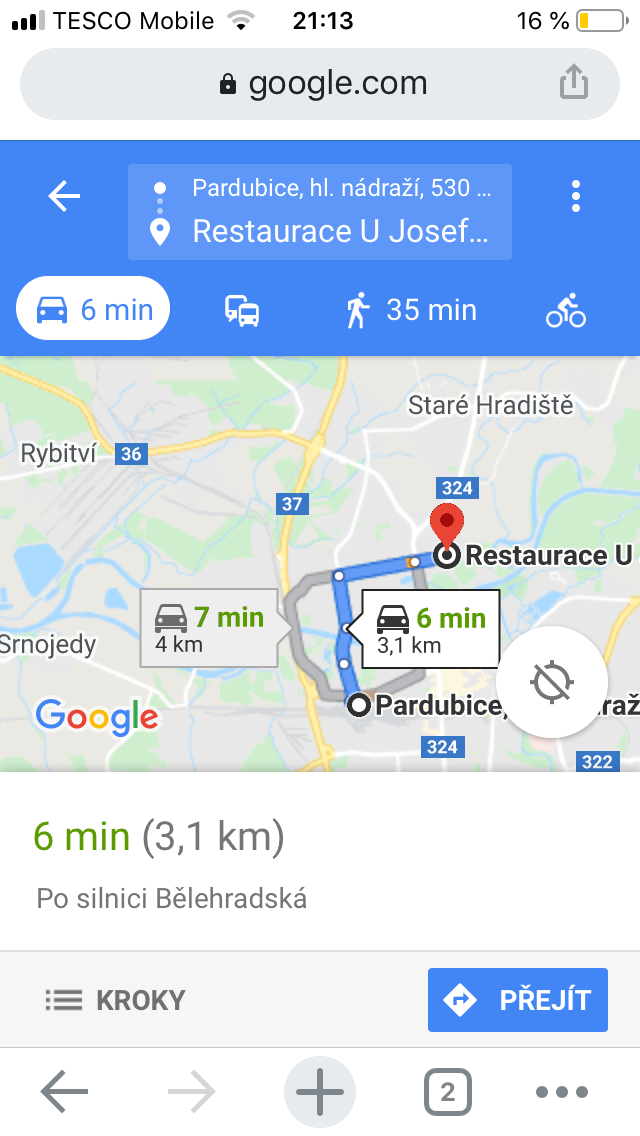Switch to cycling mode
Image resolution: width=640 pixels, height=1136 pixels.
[566, 310]
